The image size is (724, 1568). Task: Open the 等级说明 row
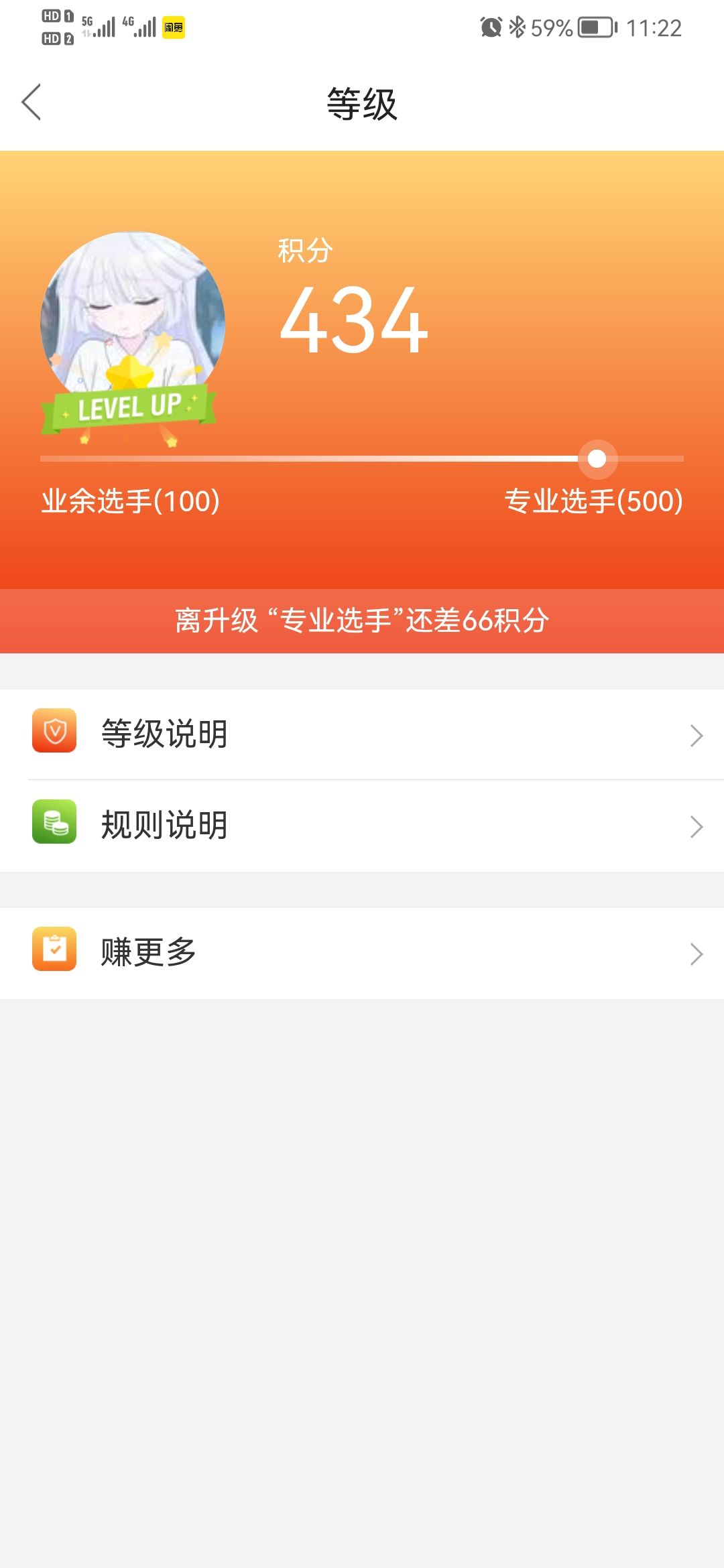coord(362,734)
